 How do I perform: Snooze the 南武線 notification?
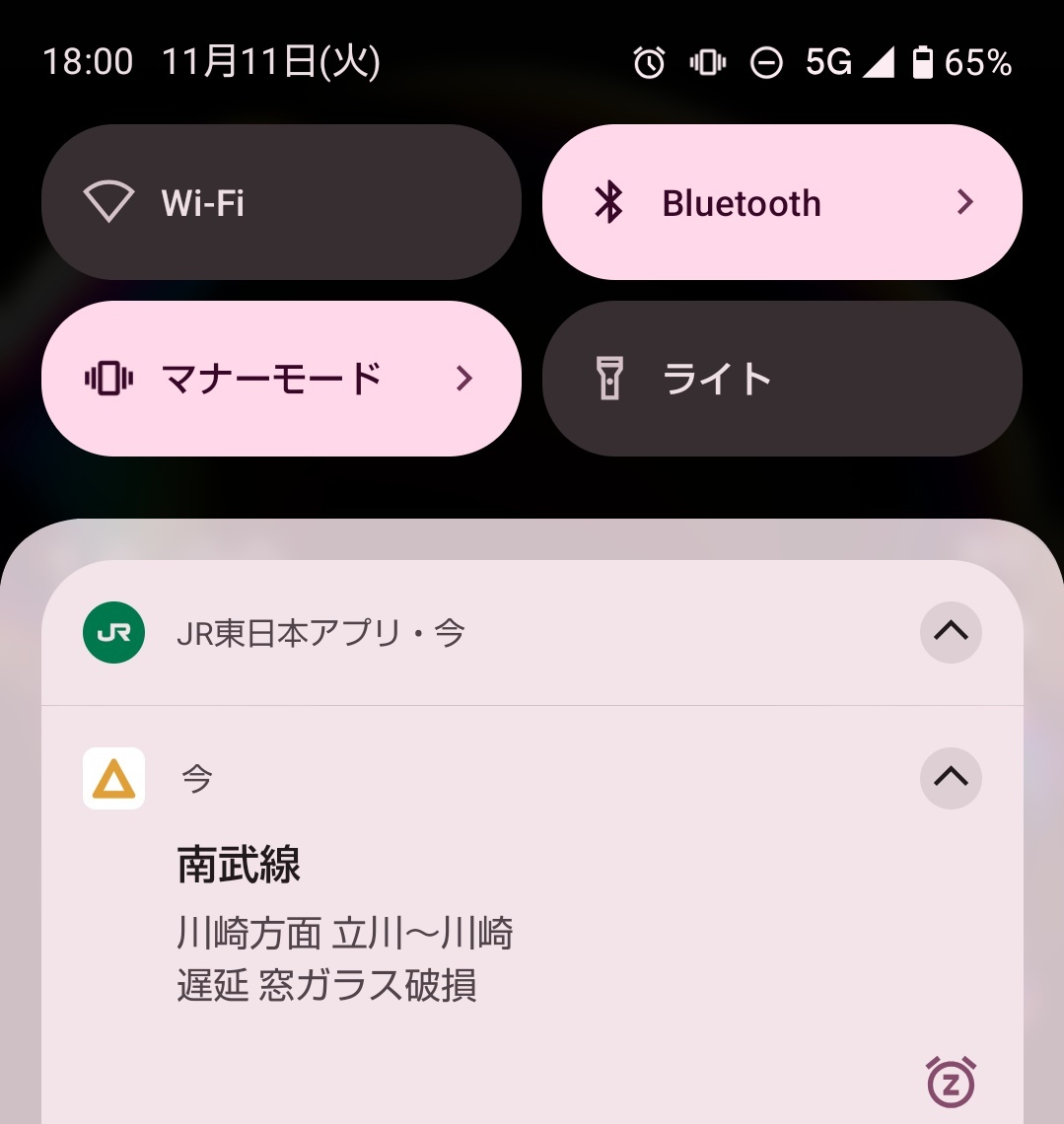coord(951,1082)
